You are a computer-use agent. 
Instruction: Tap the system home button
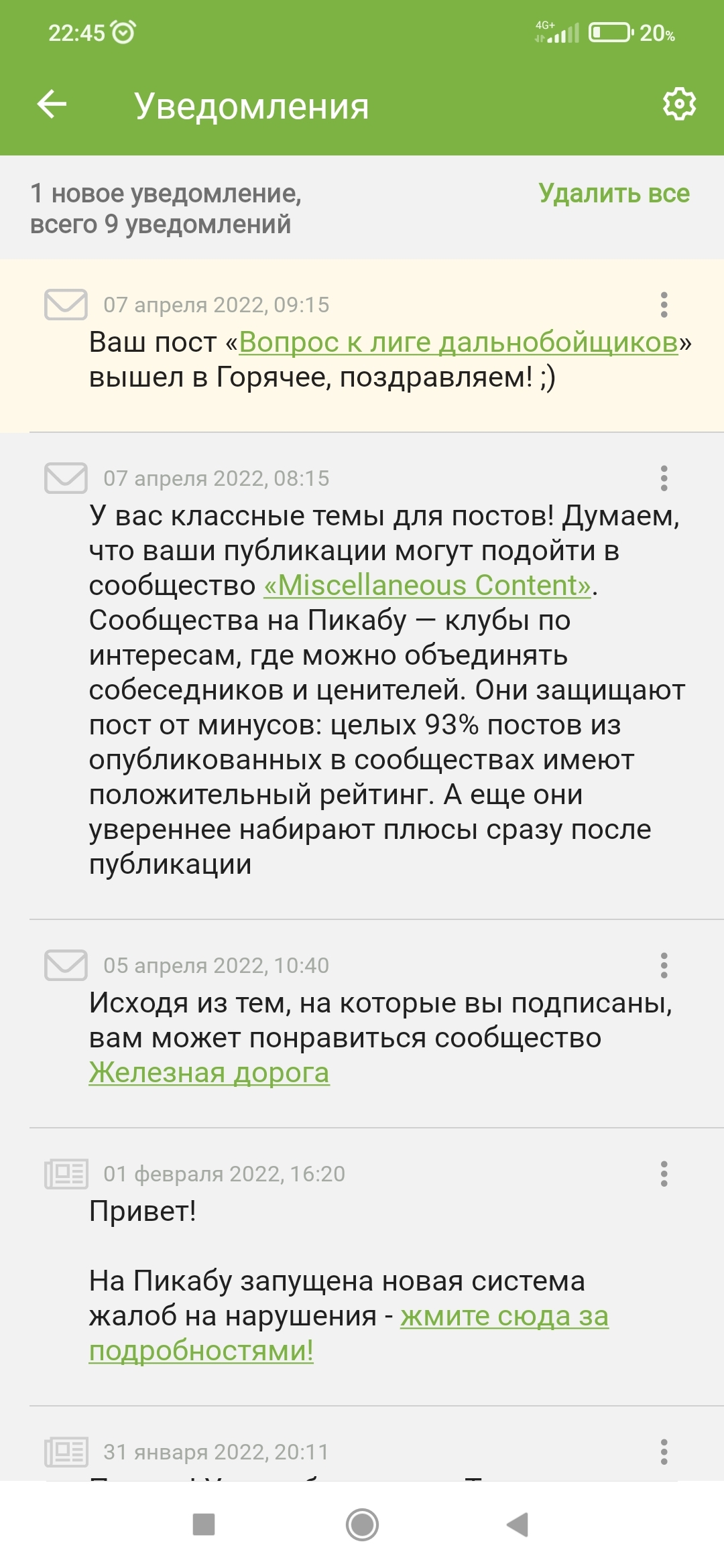tap(362, 1525)
